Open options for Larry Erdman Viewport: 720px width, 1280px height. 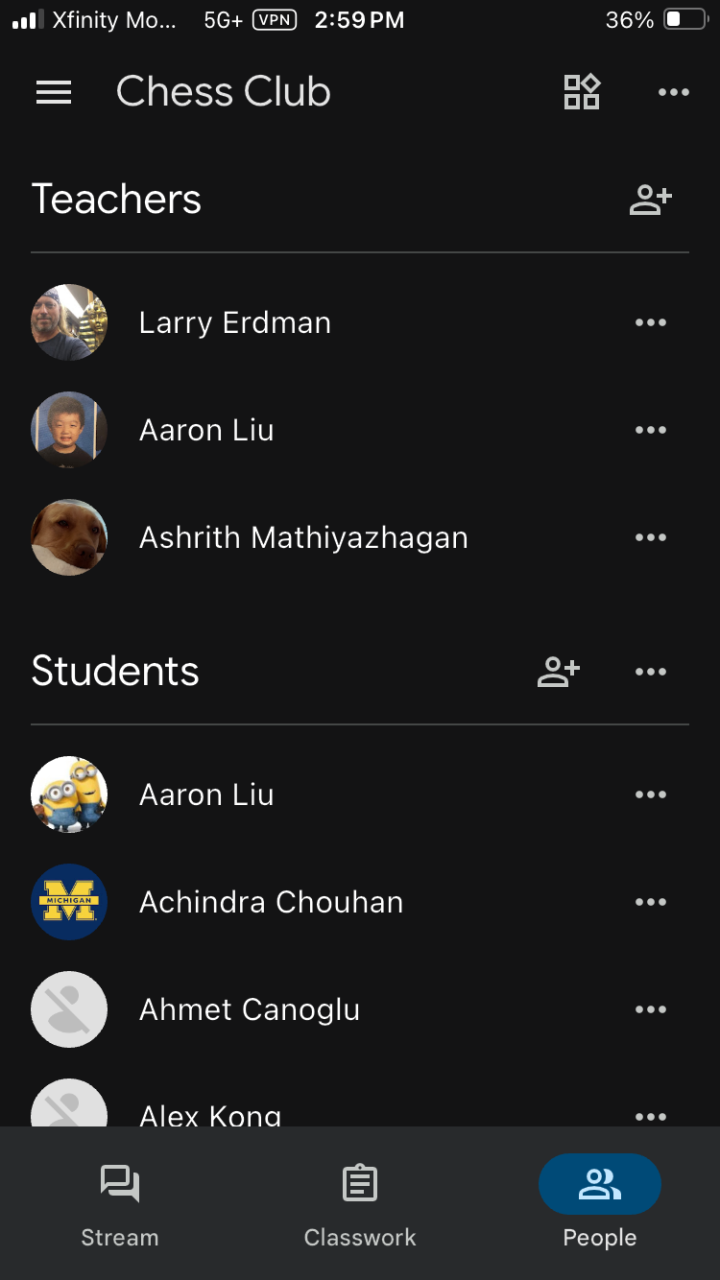tap(650, 323)
